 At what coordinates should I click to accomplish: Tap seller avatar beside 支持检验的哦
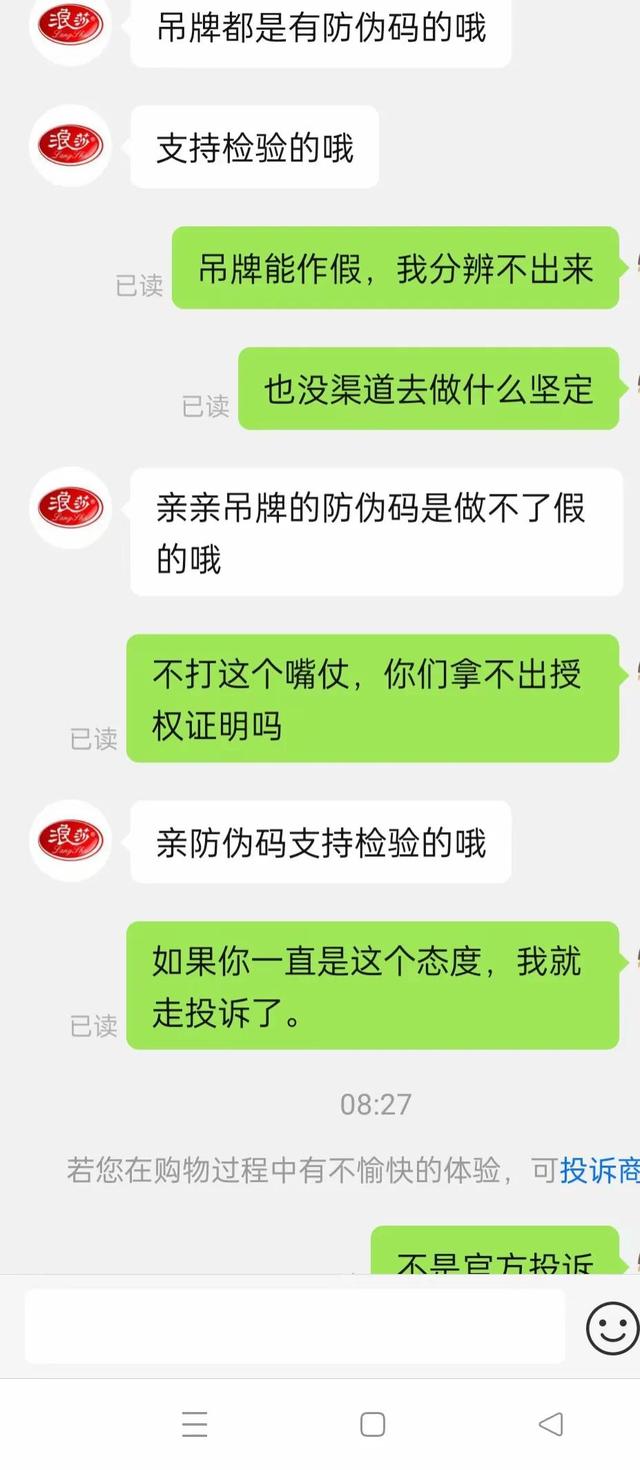tap(70, 147)
